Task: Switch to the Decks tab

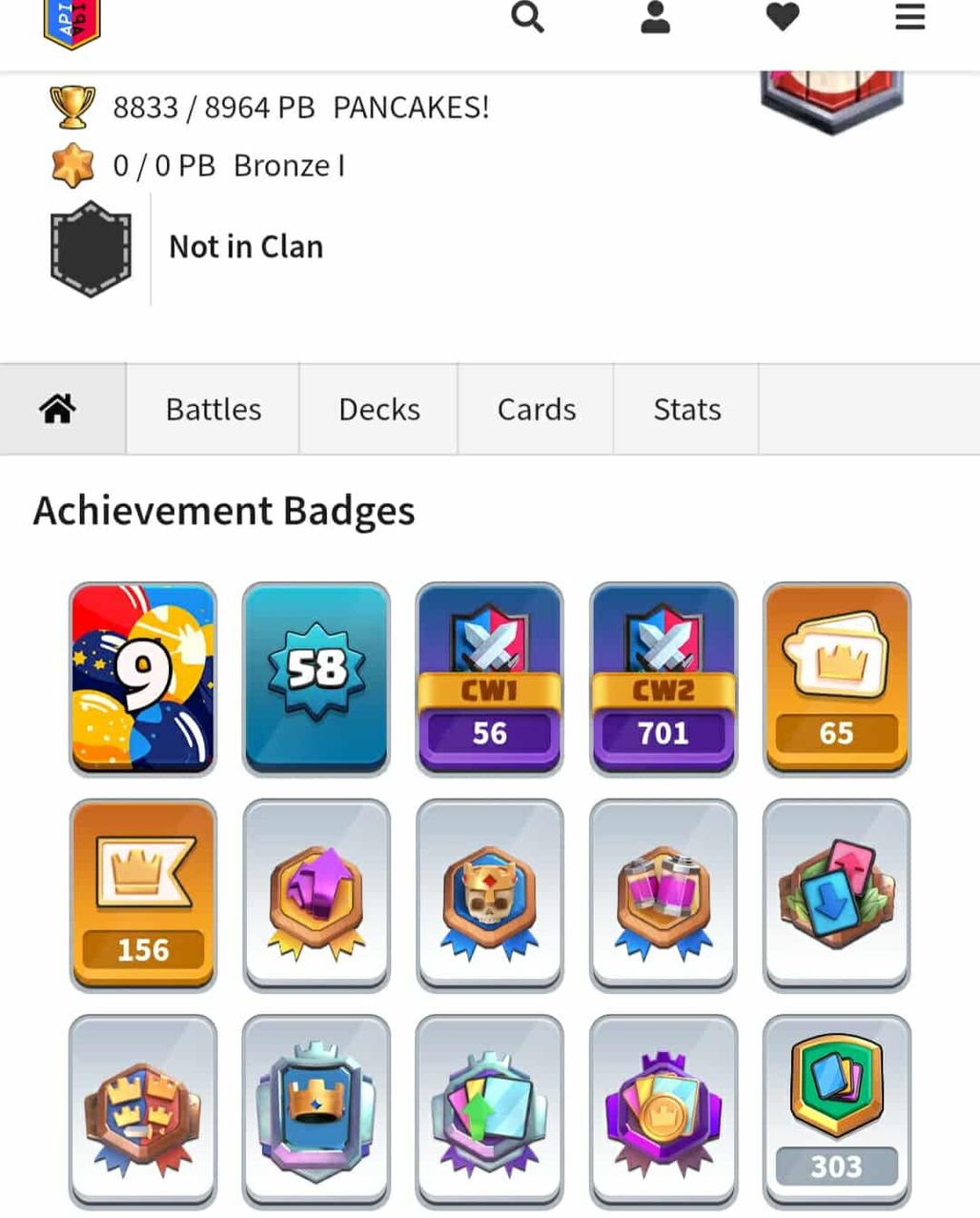Action: pyautogui.click(x=379, y=409)
